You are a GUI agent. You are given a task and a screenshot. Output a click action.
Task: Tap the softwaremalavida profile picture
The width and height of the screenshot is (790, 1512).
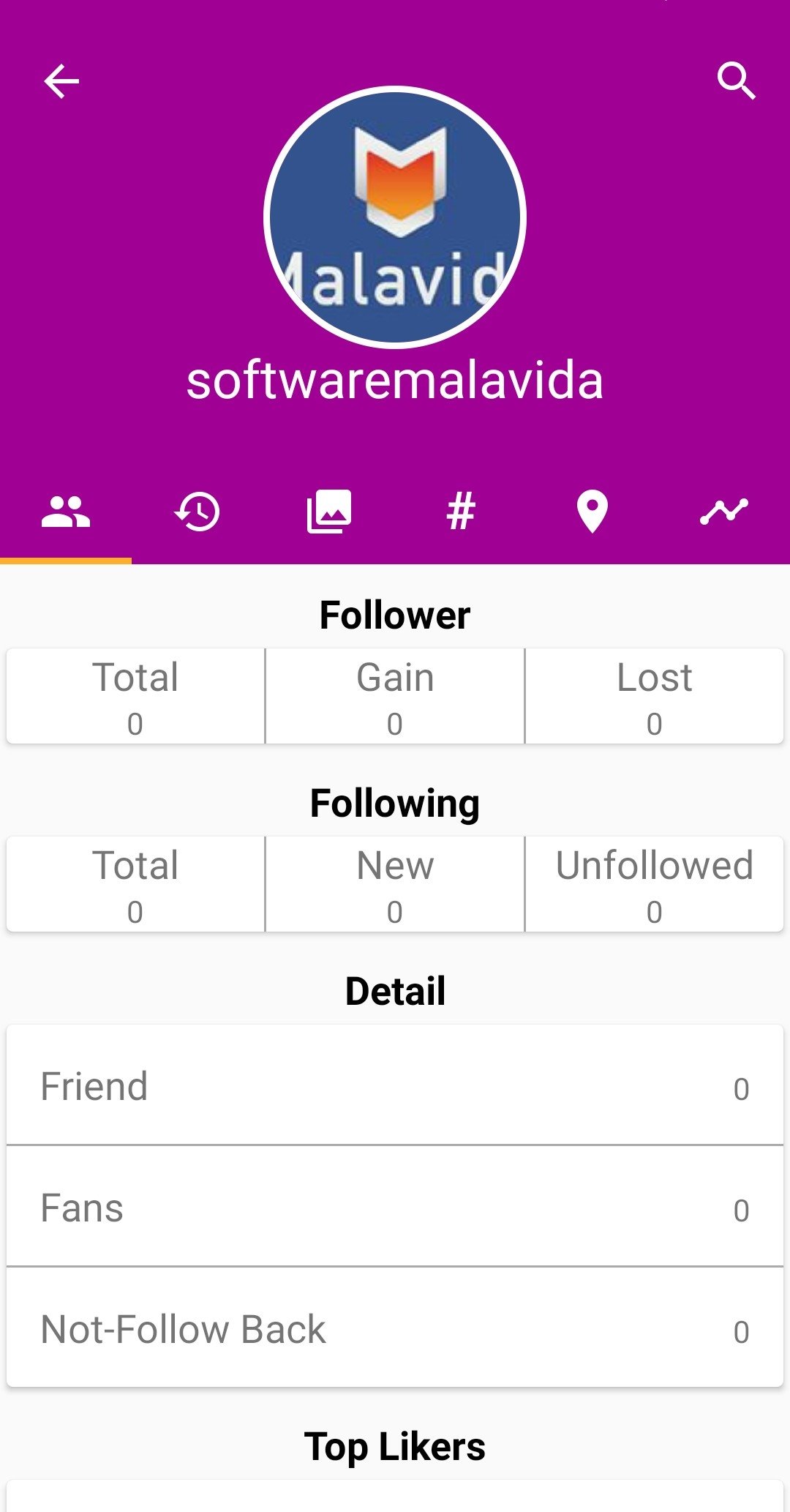[395, 217]
